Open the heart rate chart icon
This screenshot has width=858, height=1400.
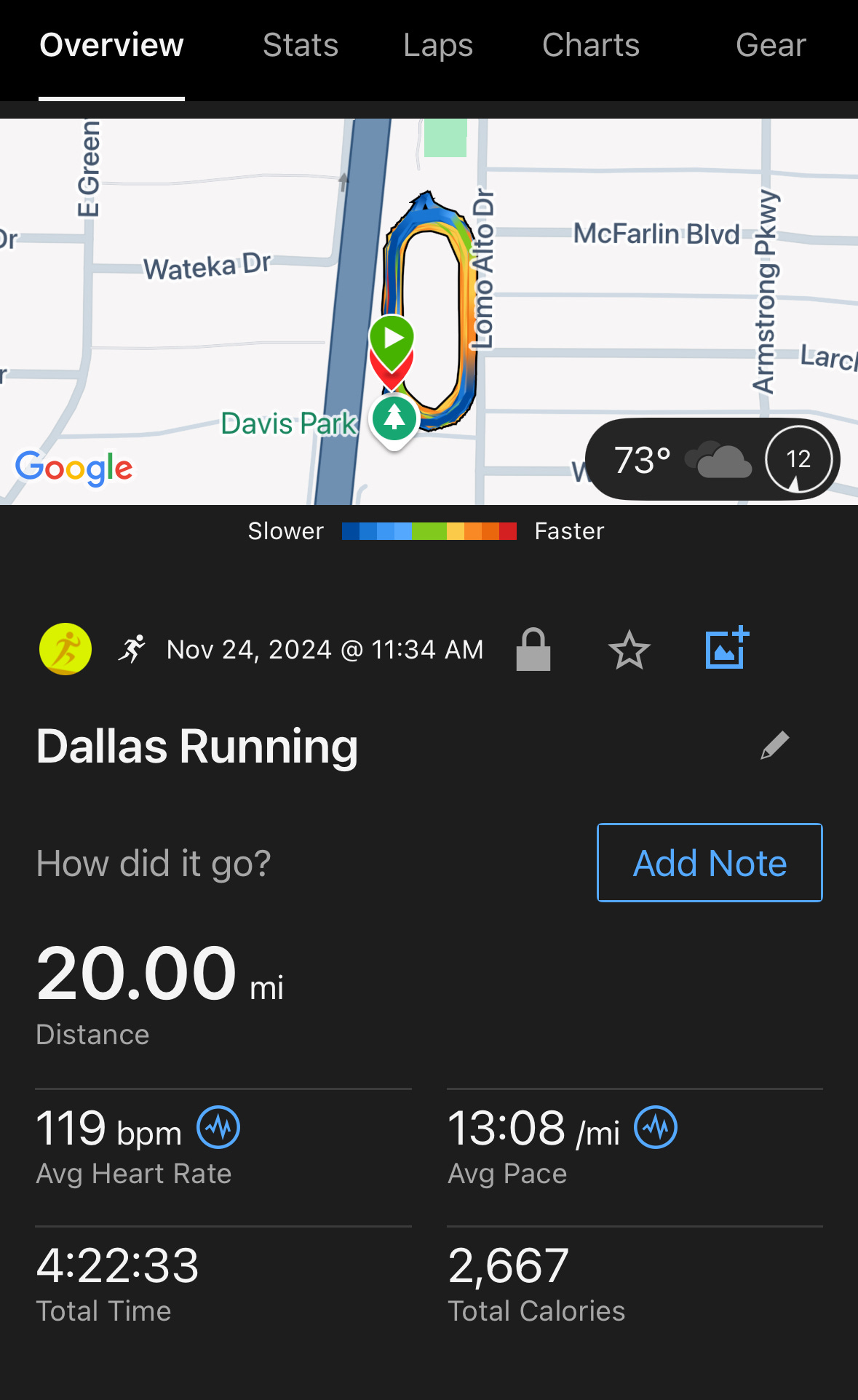pos(218,1127)
